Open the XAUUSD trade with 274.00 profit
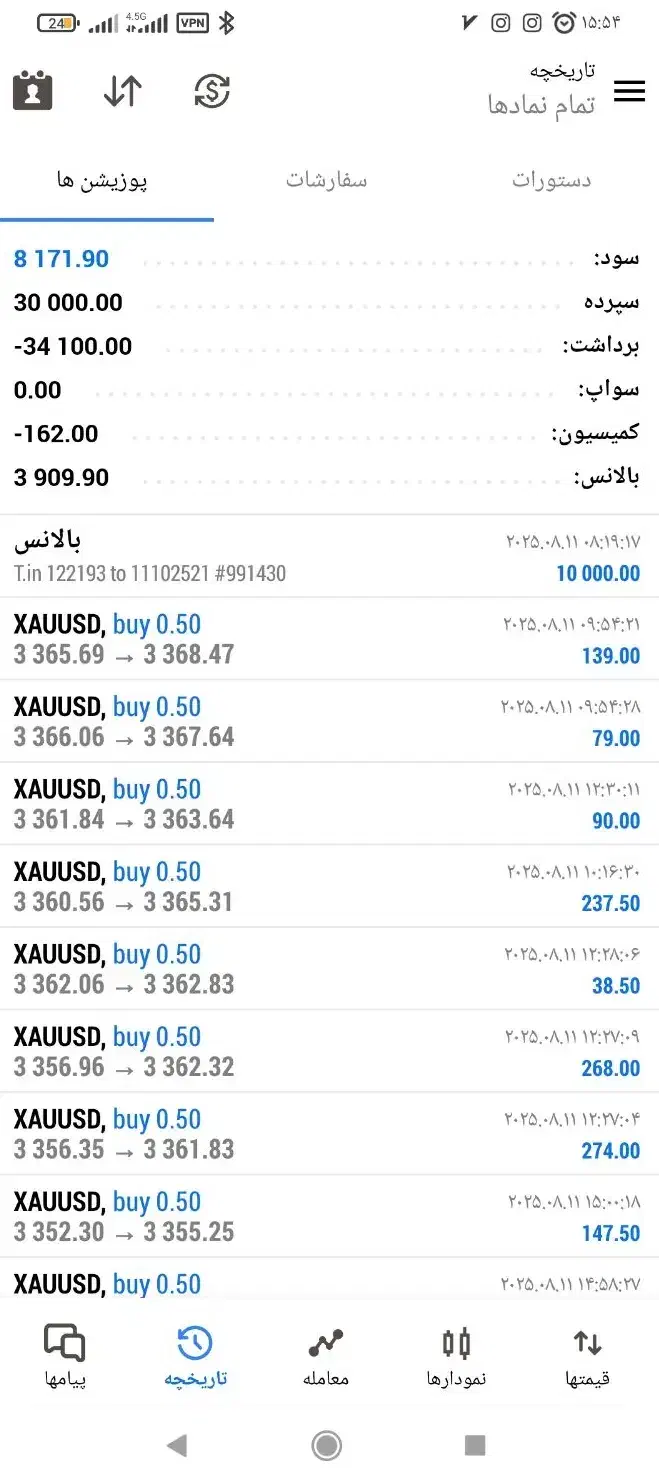This screenshot has height=1470, width=659. [x=329, y=1134]
